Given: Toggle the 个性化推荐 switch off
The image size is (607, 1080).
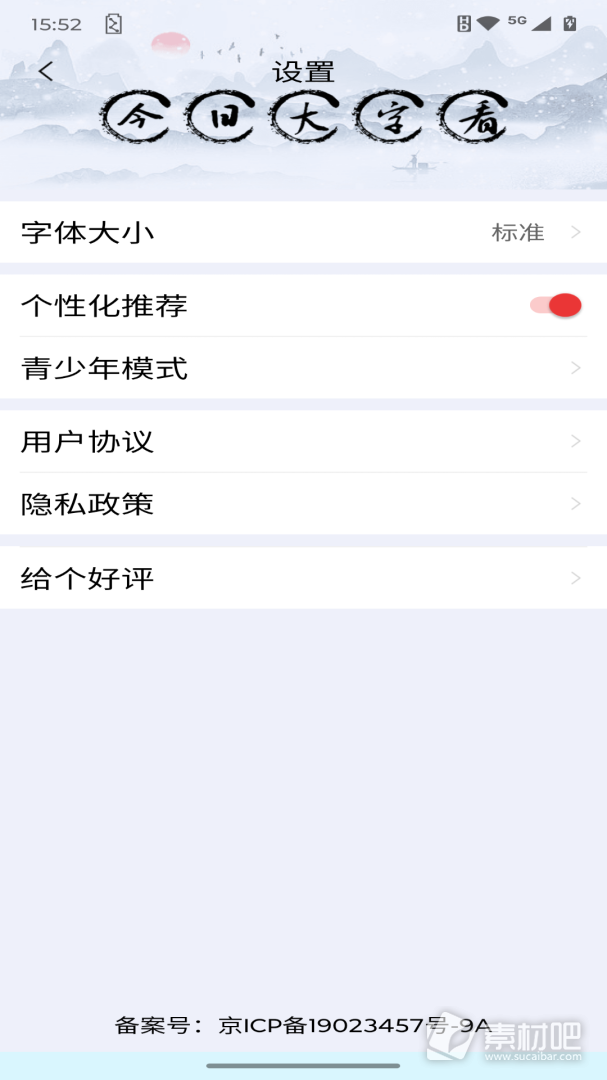Looking at the screenshot, I should pyautogui.click(x=556, y=305).
